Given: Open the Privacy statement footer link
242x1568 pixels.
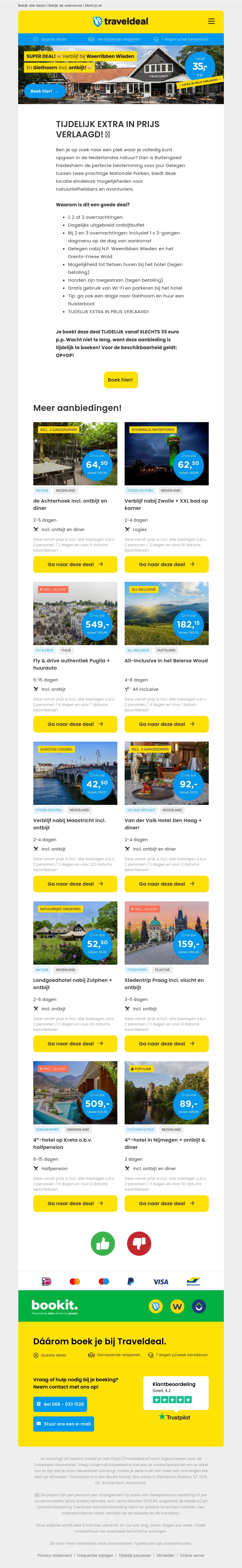Looking at the screenshot, I should tap(55, 1555).
